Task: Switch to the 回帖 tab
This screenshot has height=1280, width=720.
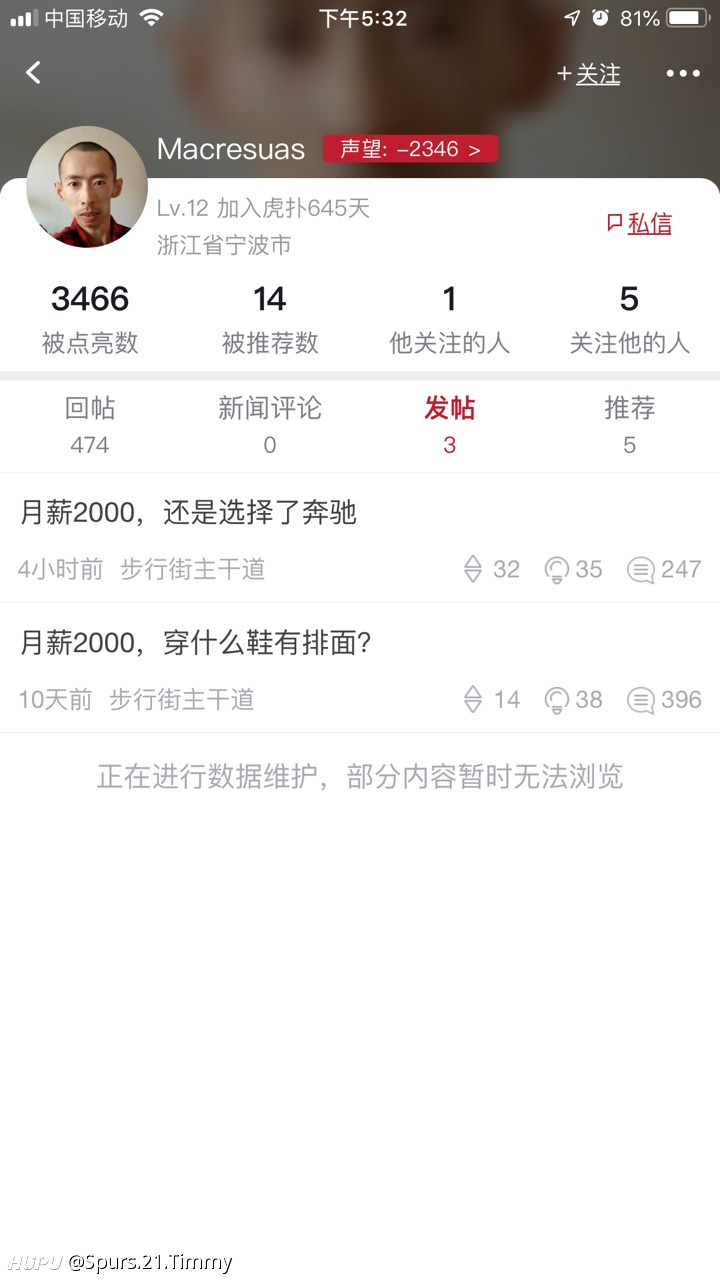Action: pyautogui.click(x=90, y=424)
